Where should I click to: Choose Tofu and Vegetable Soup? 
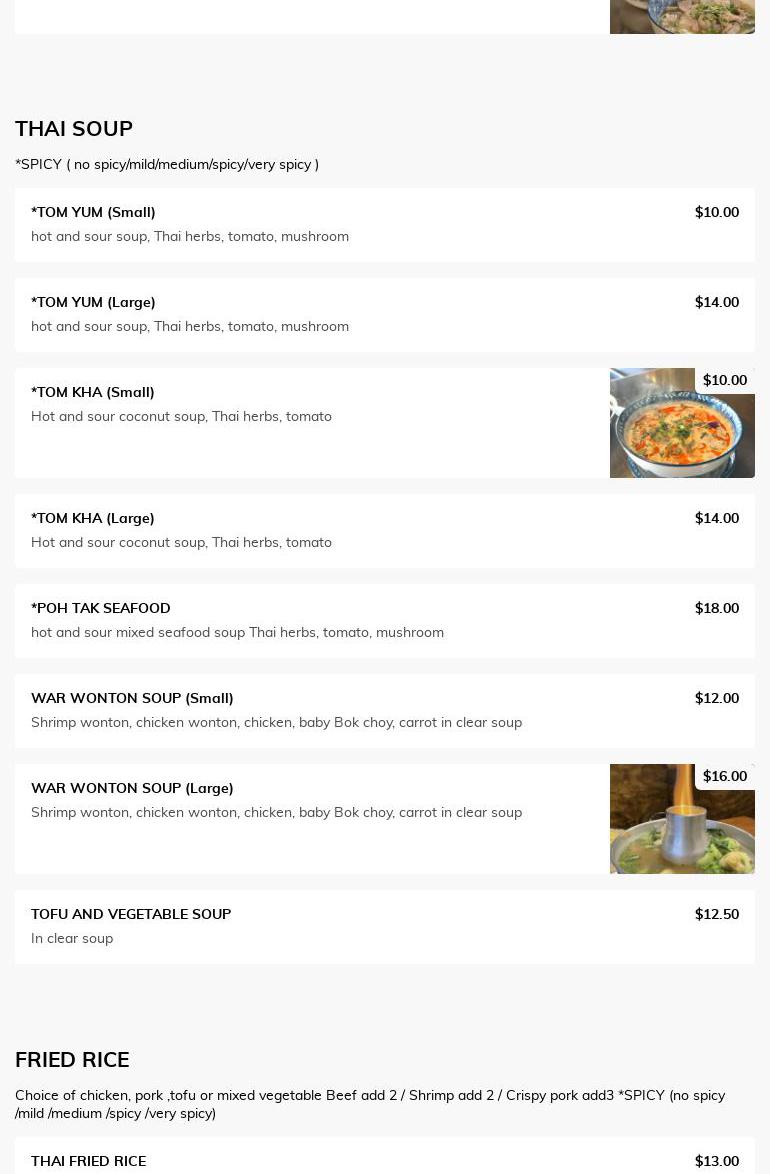[x=384, y=927]
